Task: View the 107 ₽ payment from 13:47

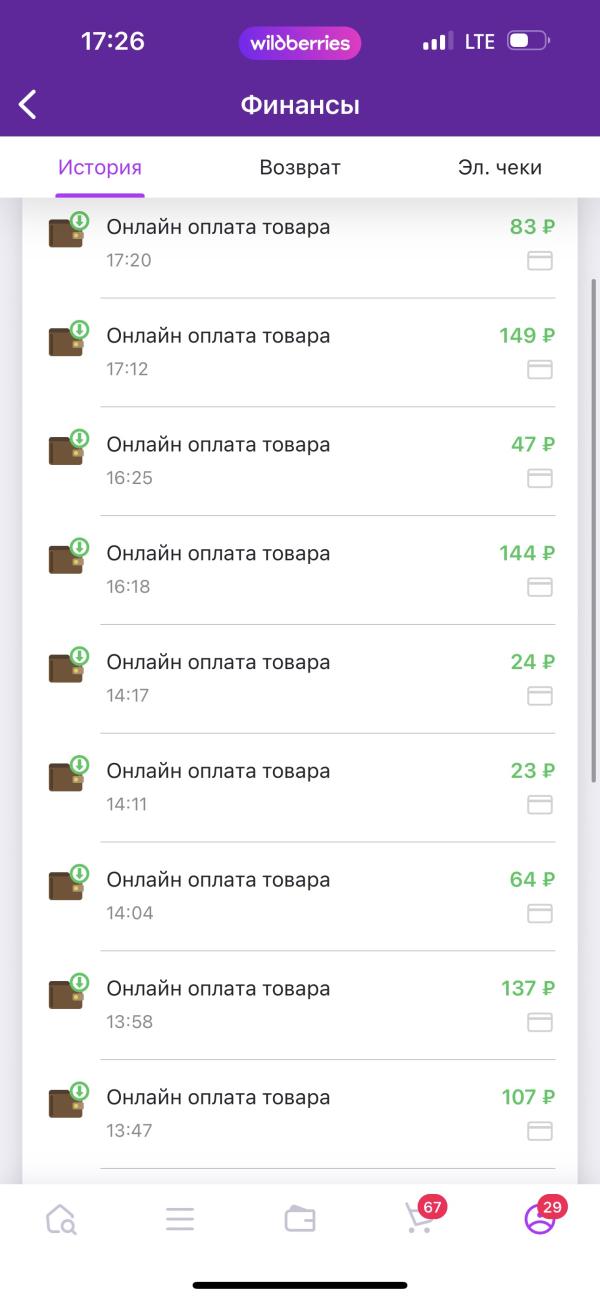Action: (x=300, y=1115)
